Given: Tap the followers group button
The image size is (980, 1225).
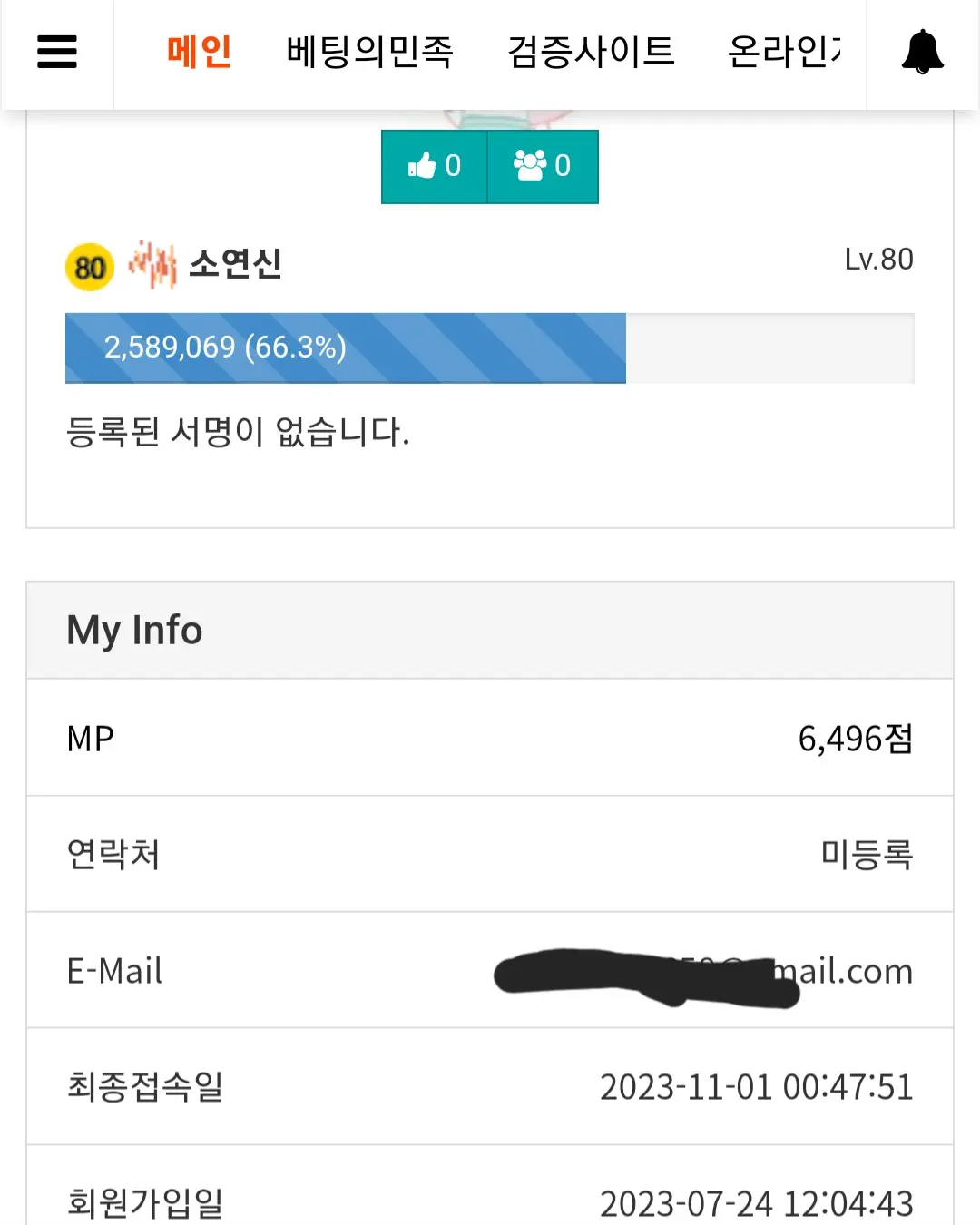Looking at the screenshot, I should [x=543, y=166].
